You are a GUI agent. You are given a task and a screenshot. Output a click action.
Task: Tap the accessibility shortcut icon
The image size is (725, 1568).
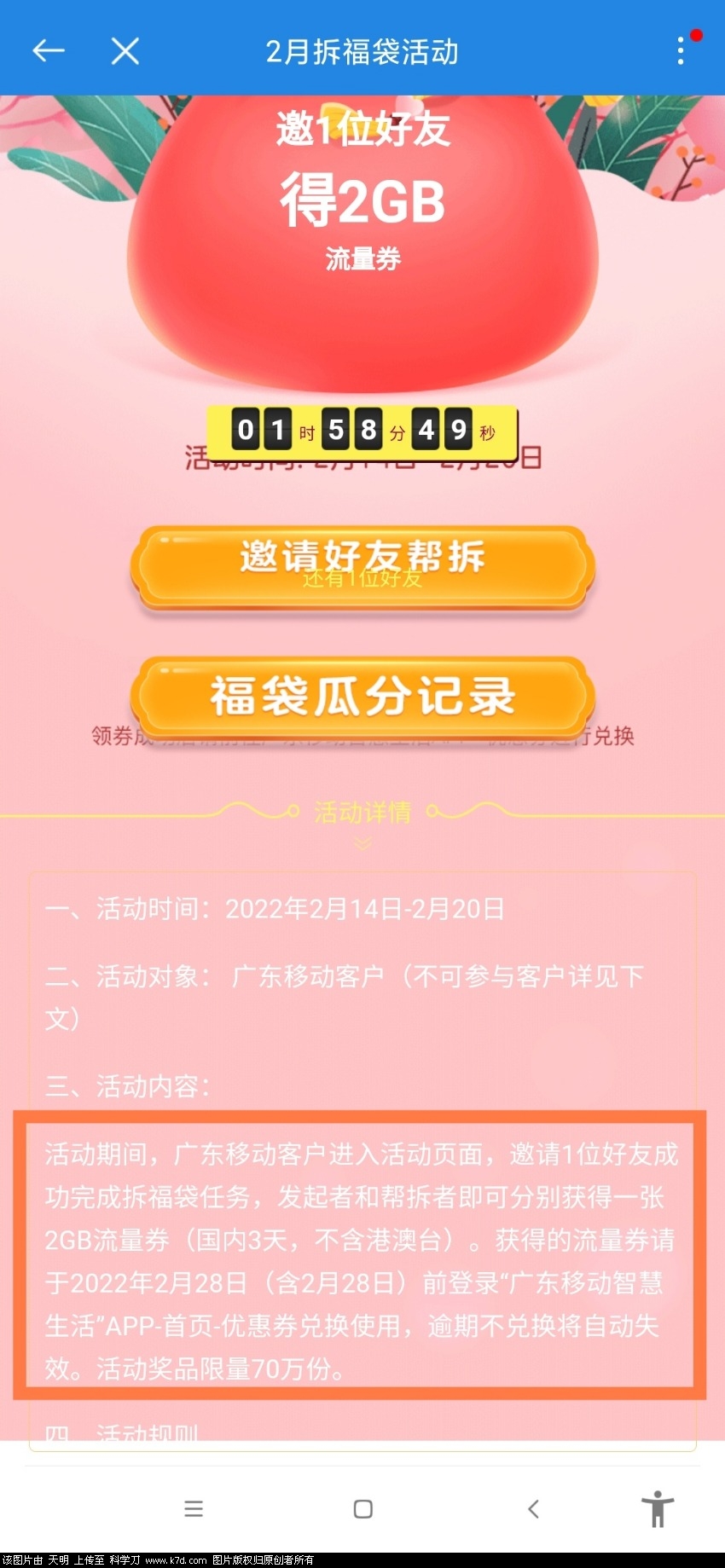coord(657,1508)
